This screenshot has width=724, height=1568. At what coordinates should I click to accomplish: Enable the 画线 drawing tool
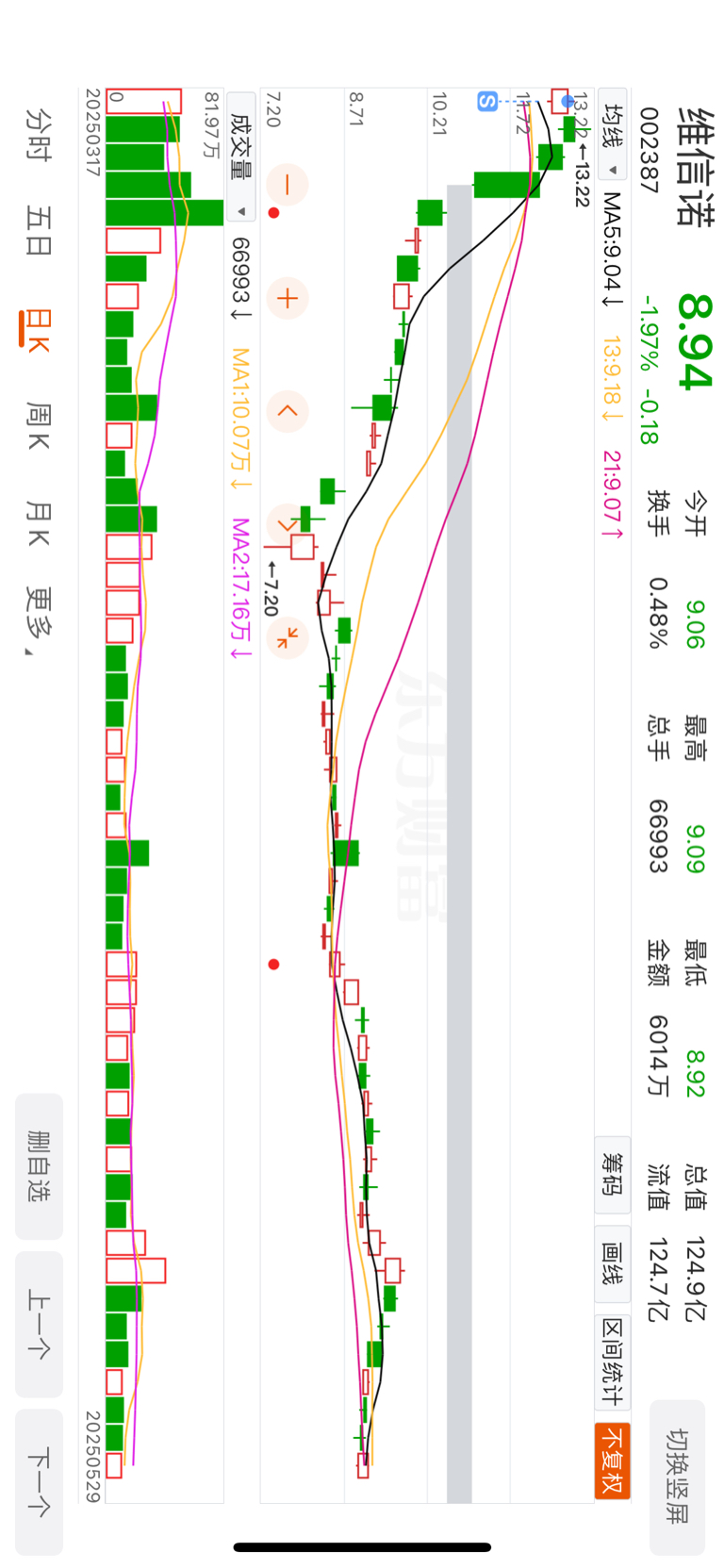tap(612, 1263)
